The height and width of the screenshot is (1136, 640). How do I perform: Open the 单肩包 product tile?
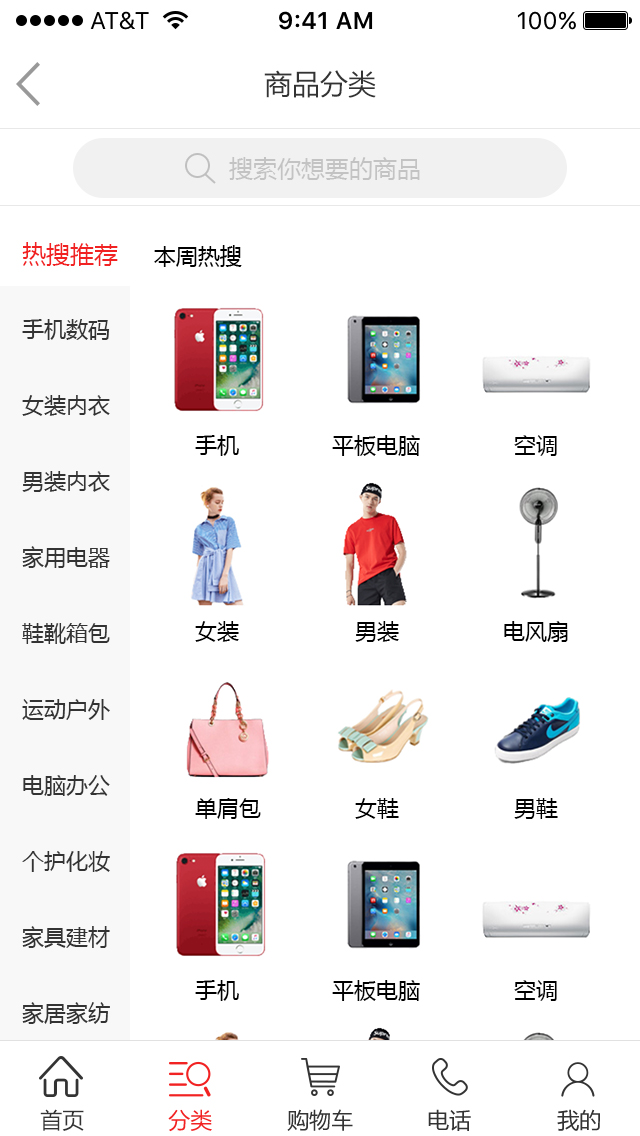(227, 745)
